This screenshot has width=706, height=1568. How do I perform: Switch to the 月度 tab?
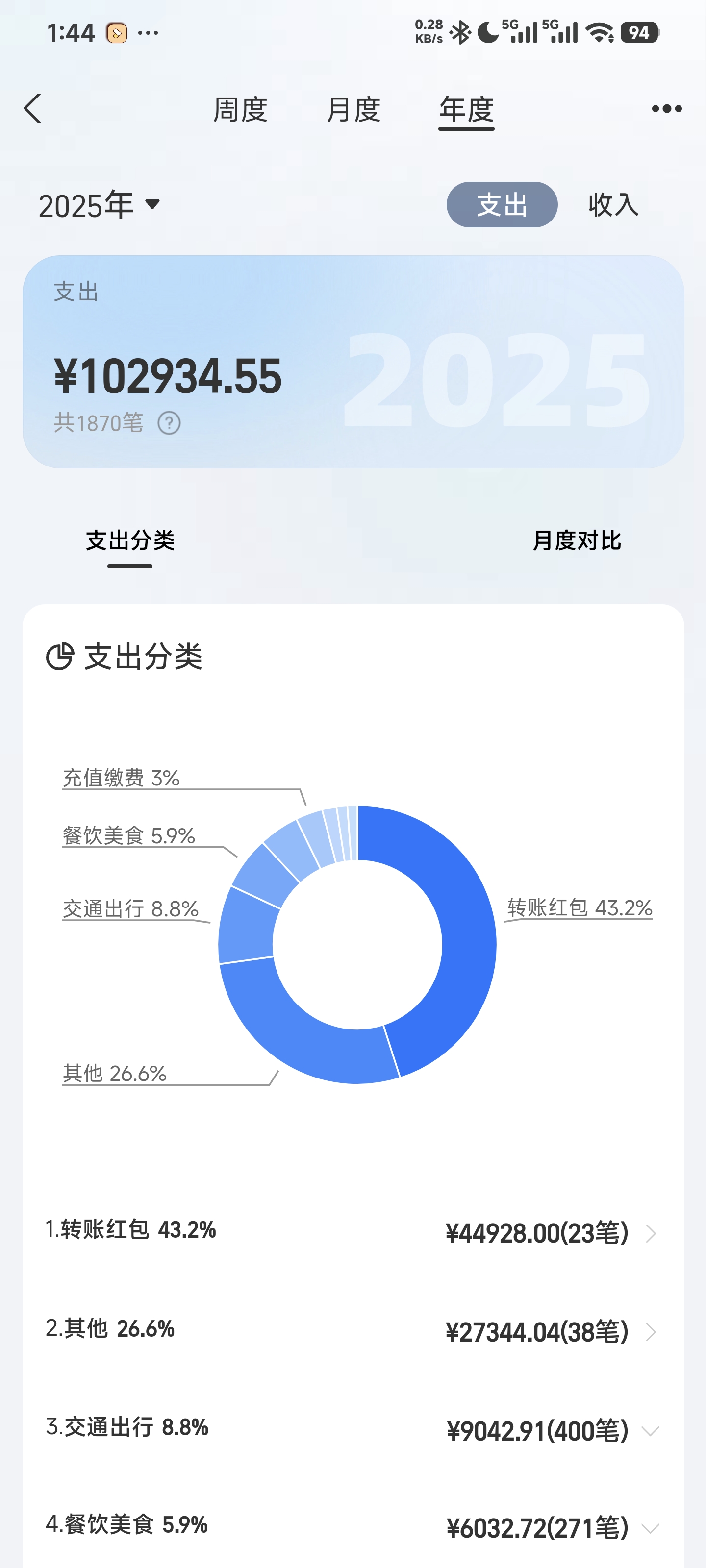pyautogui.click(x=353, y=110)
